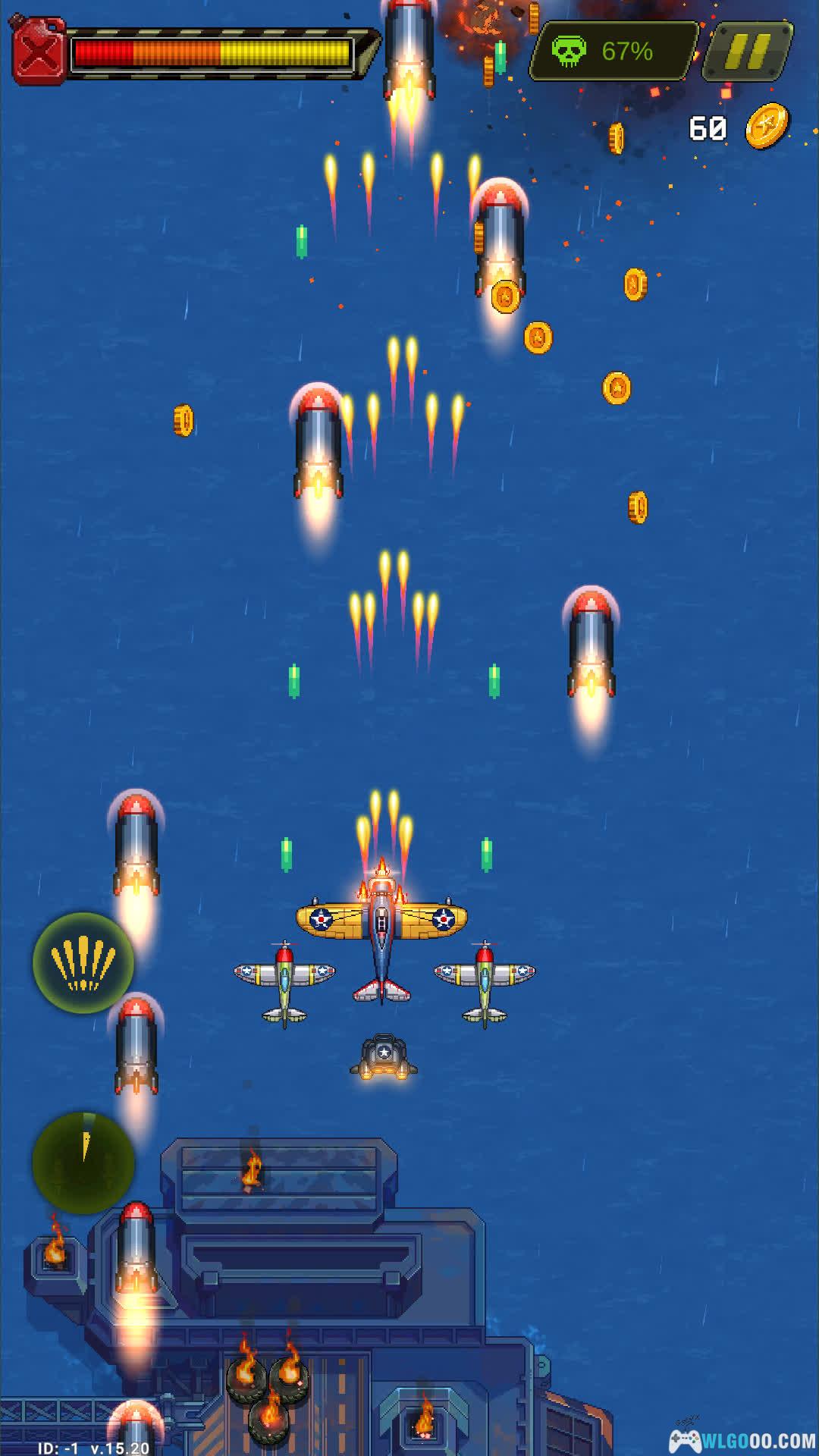The width and height of the screenshot is (819, 1456).
Task: Tap the cooldown ability button
Action: pyautogui.click(x=83, y=1162)
